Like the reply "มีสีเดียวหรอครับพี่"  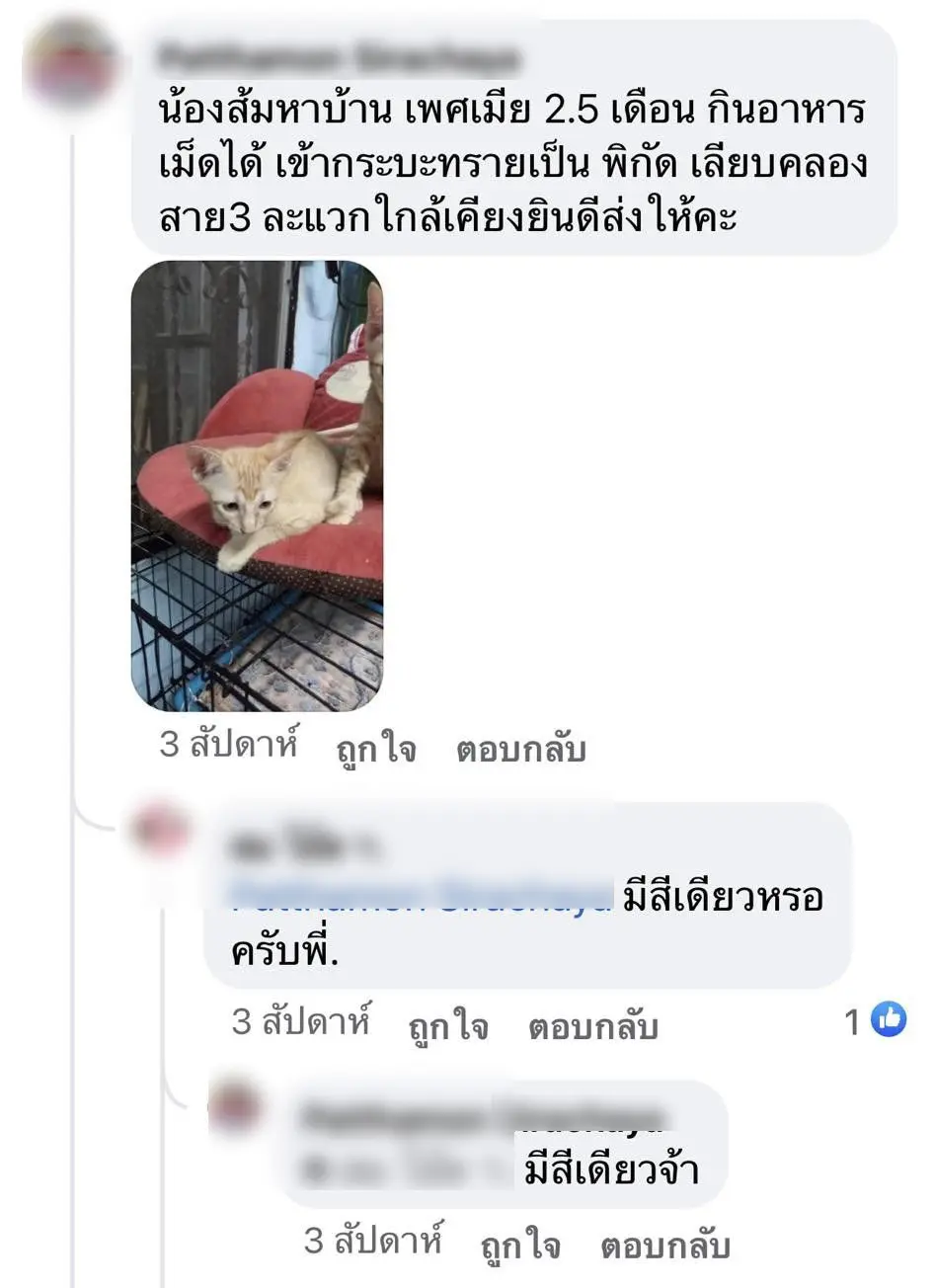447,1027
